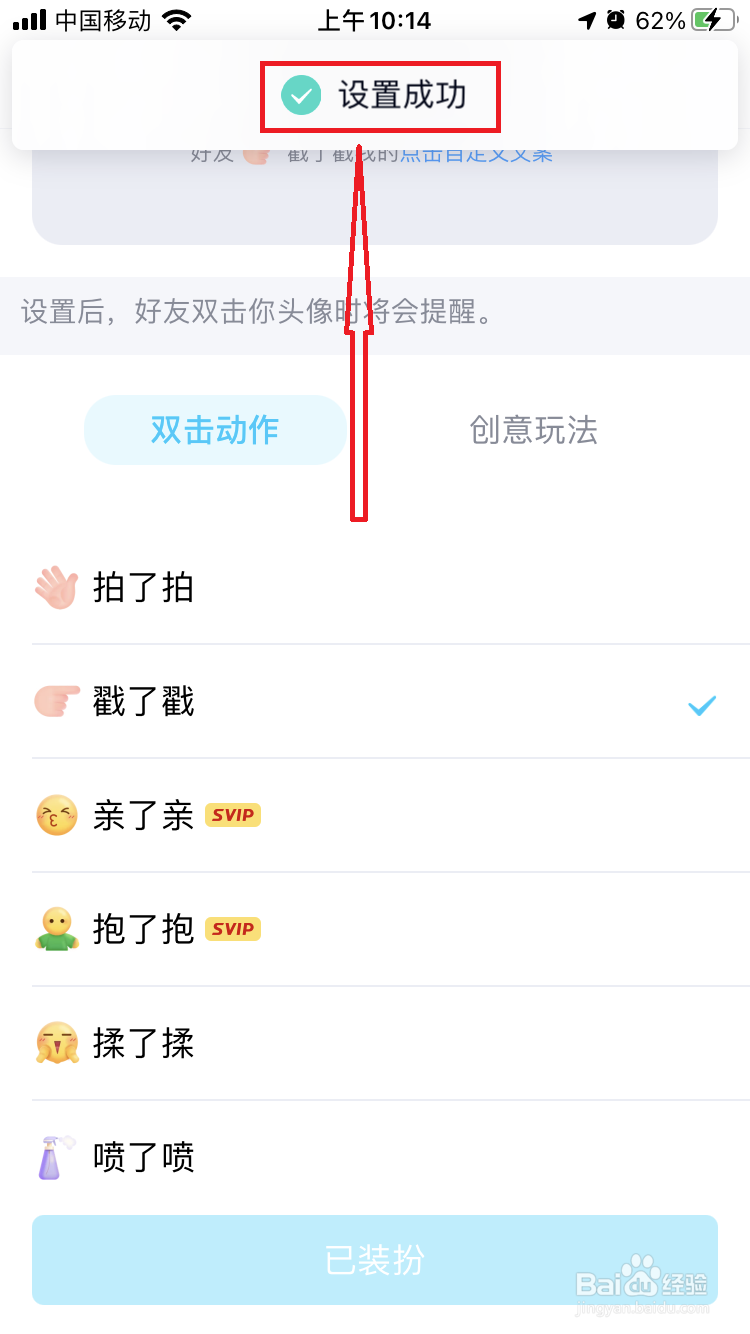
Task: Click the hugging face icon beside 抱了抱
Action: [57, 929]
